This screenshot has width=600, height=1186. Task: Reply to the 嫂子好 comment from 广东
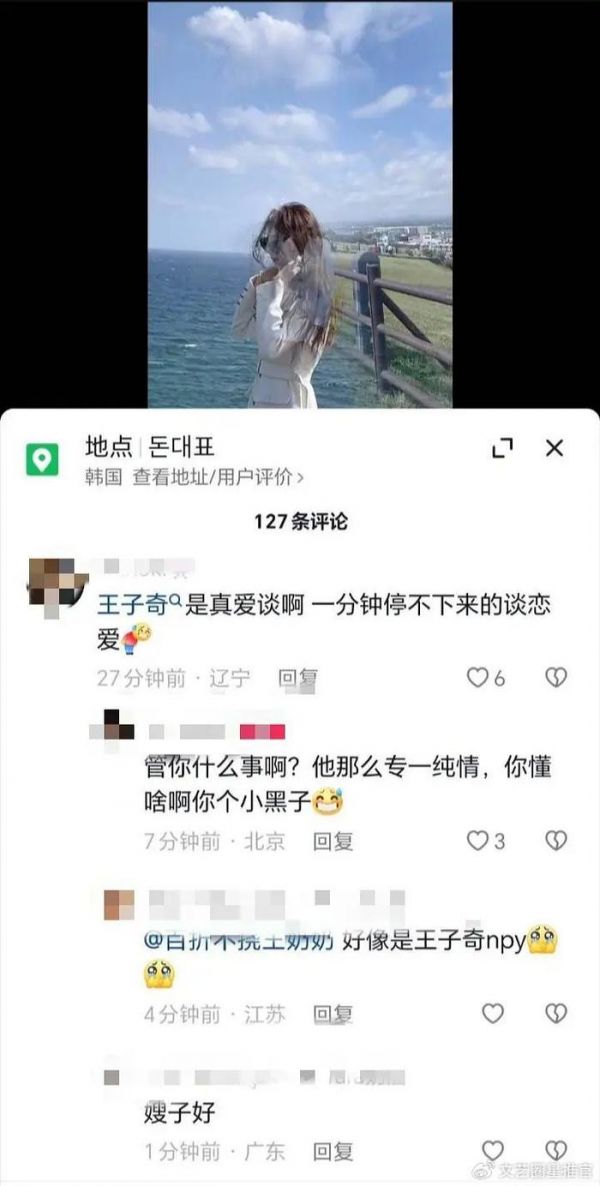coord(333,1152)
